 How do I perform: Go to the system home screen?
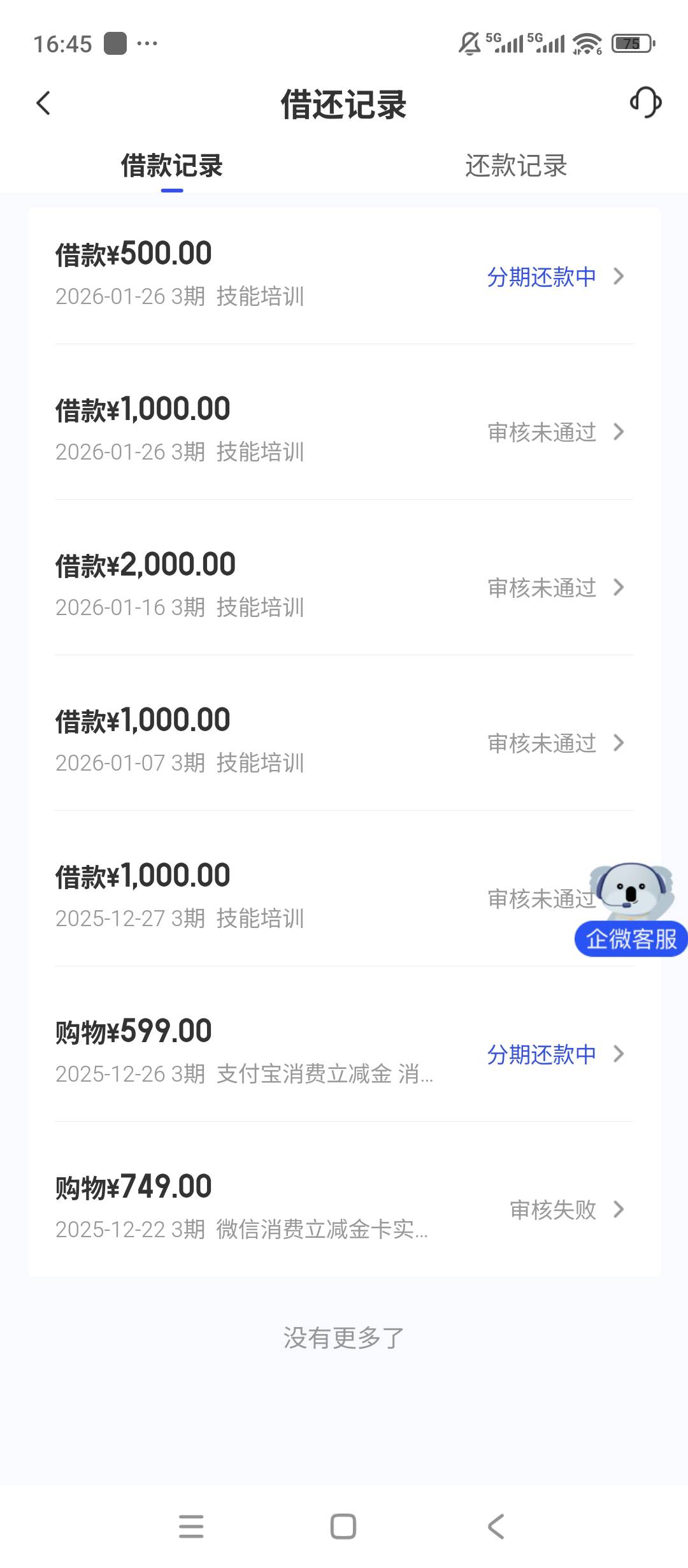(343, 1526)
